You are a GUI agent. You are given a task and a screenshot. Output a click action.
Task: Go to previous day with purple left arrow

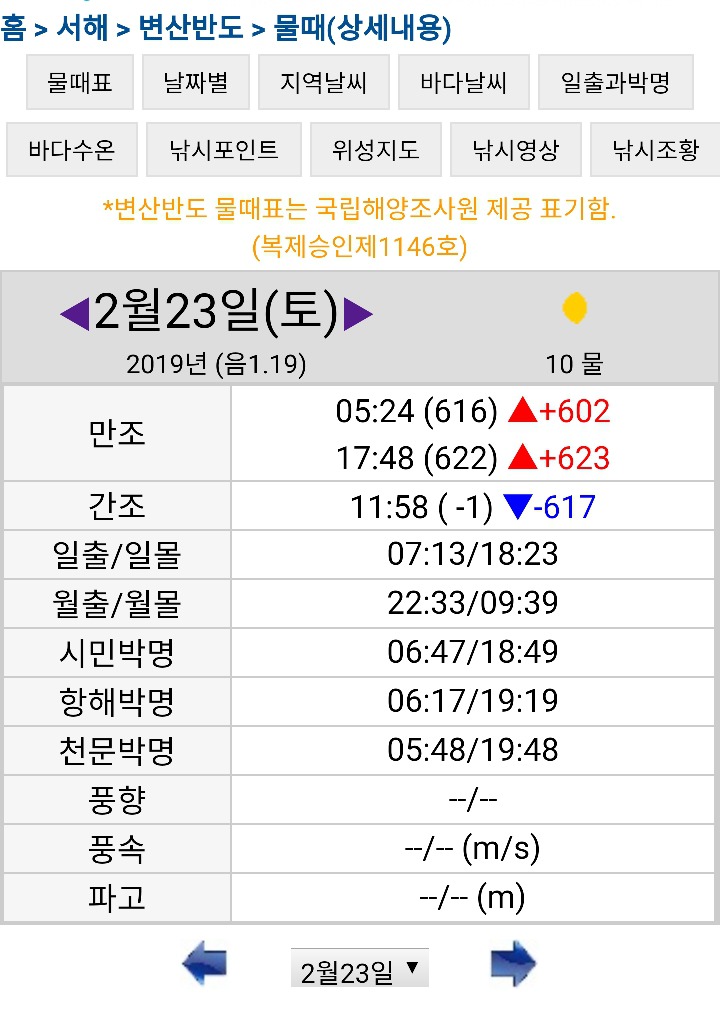(75, 315)
